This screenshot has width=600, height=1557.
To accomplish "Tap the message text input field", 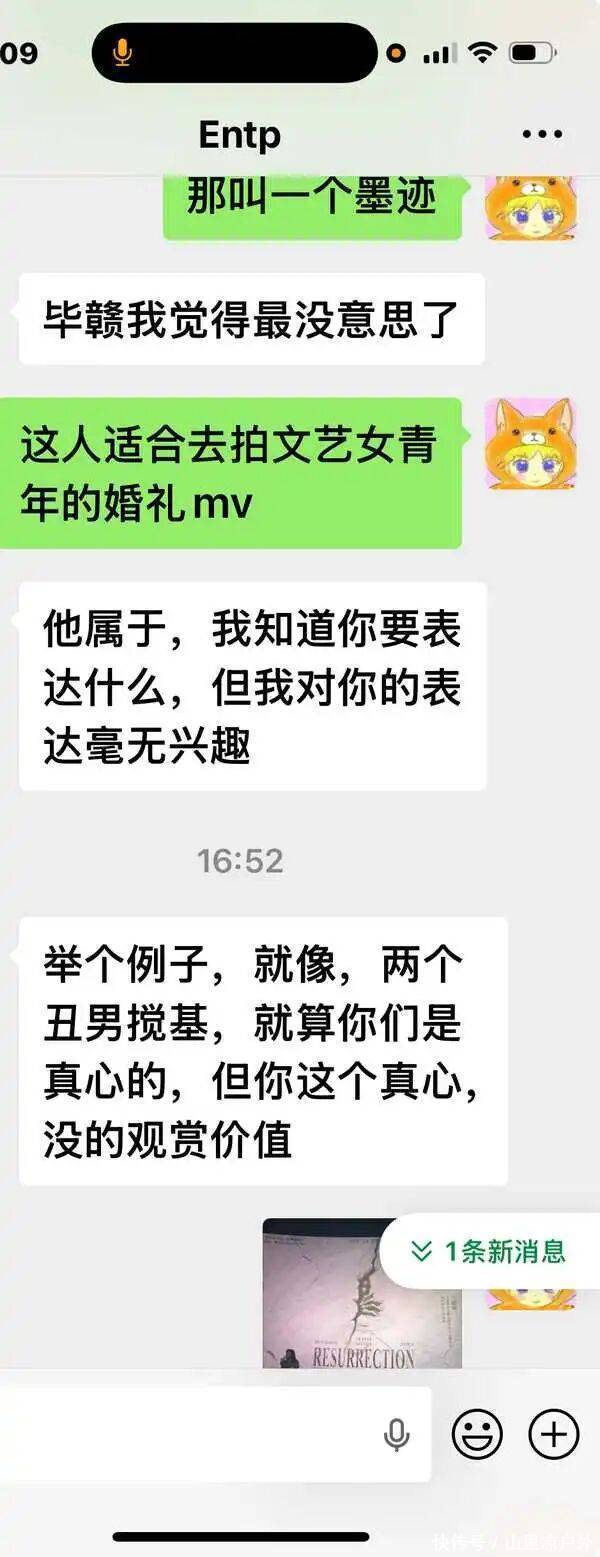I will coord(190,1434).
